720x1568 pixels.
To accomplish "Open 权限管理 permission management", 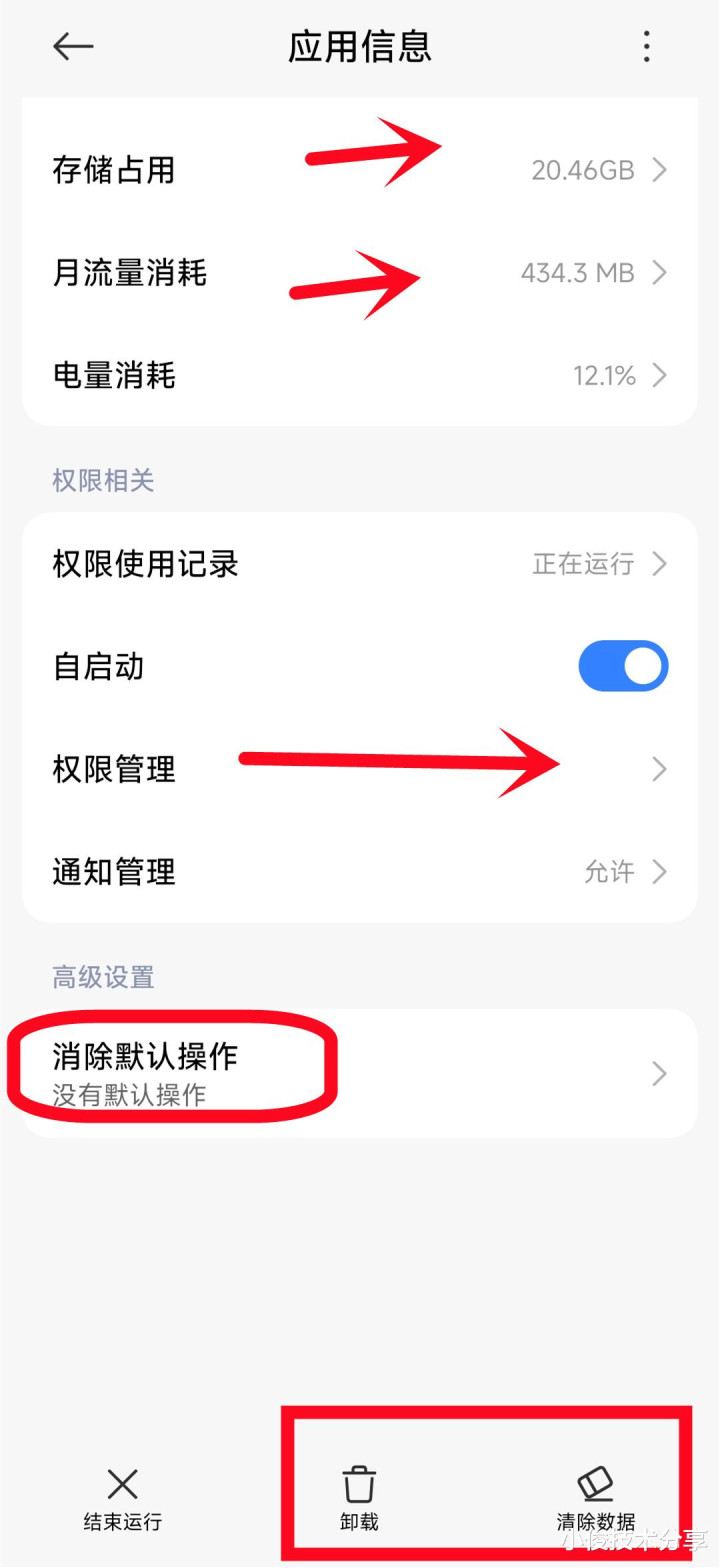I will tap(360, 769).
